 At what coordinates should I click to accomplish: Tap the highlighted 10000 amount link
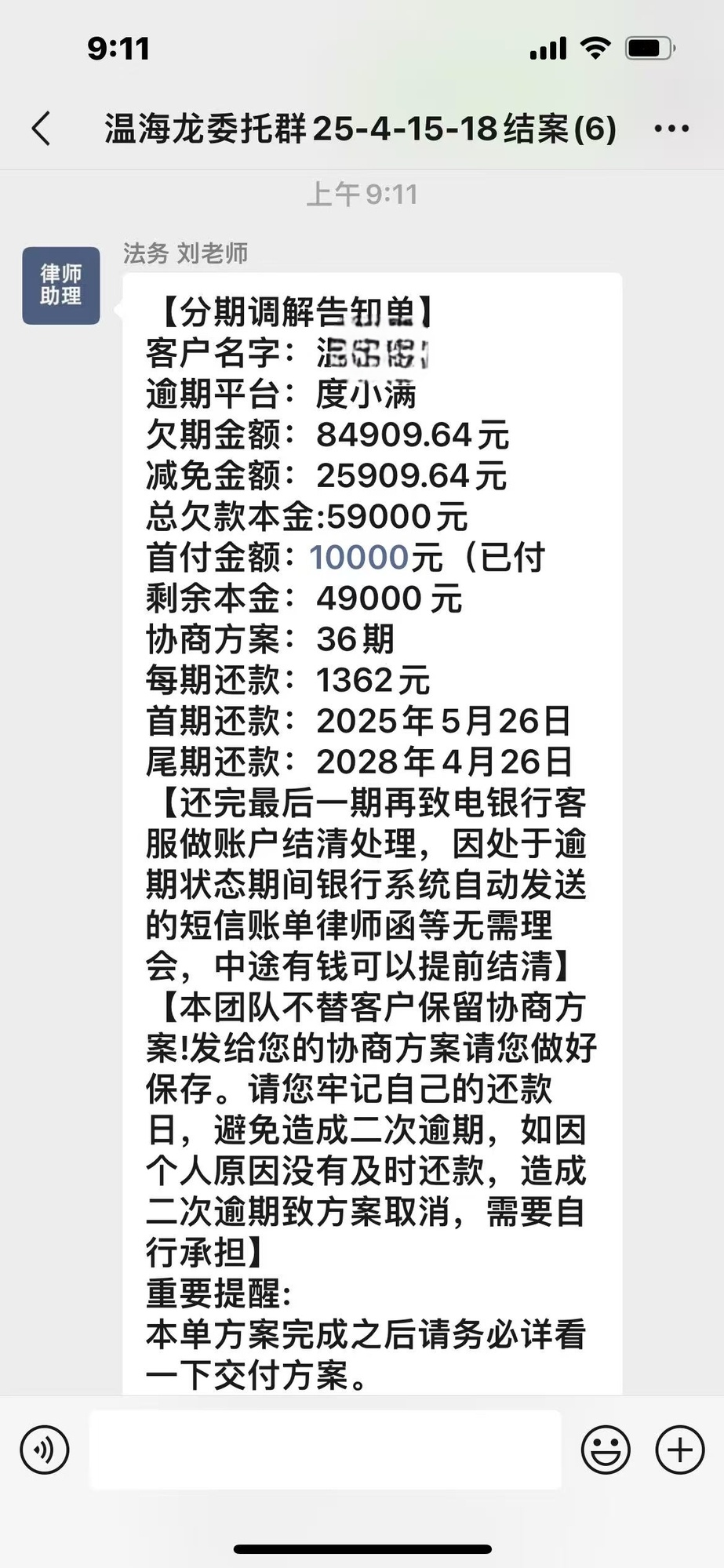coord(359,558)
